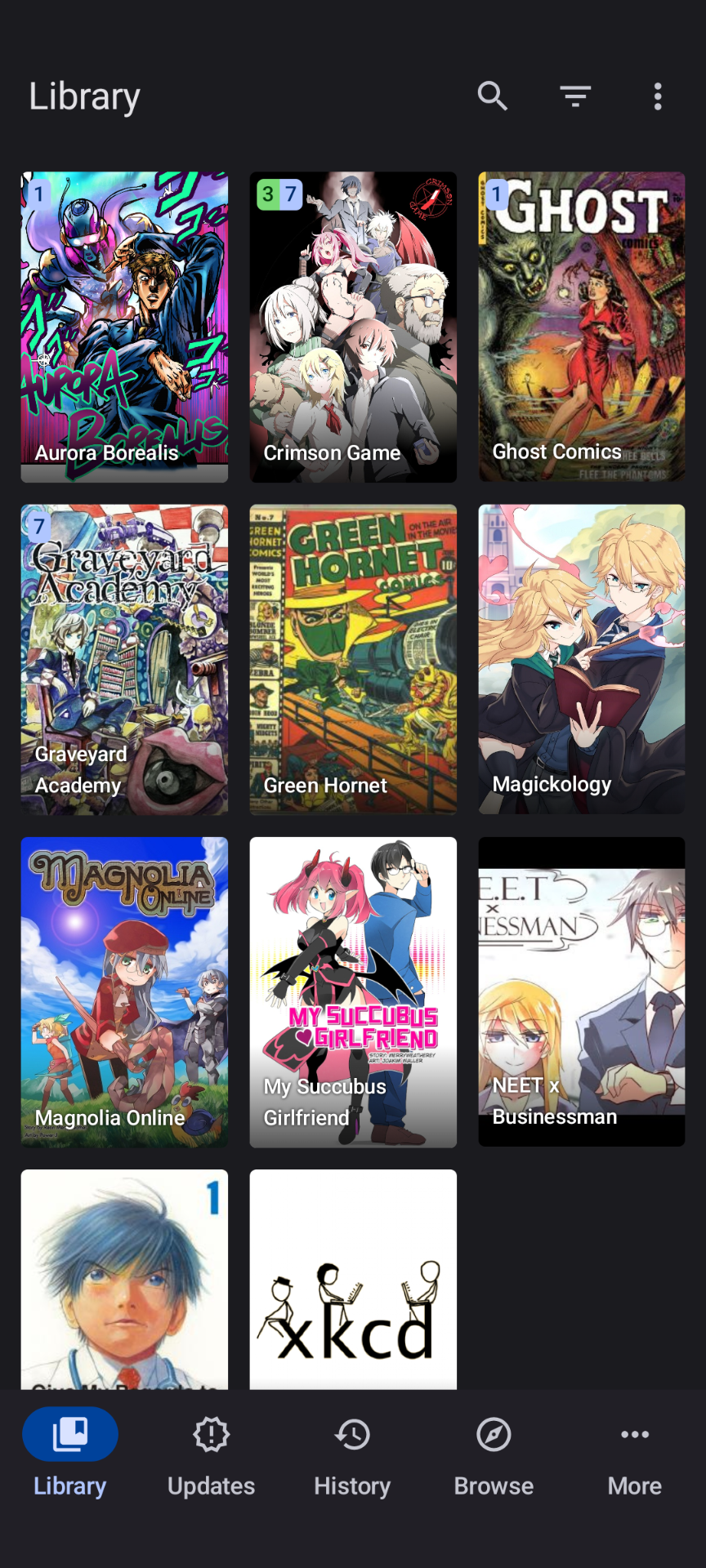
Task: Open the More tab
Action: 635,1457
